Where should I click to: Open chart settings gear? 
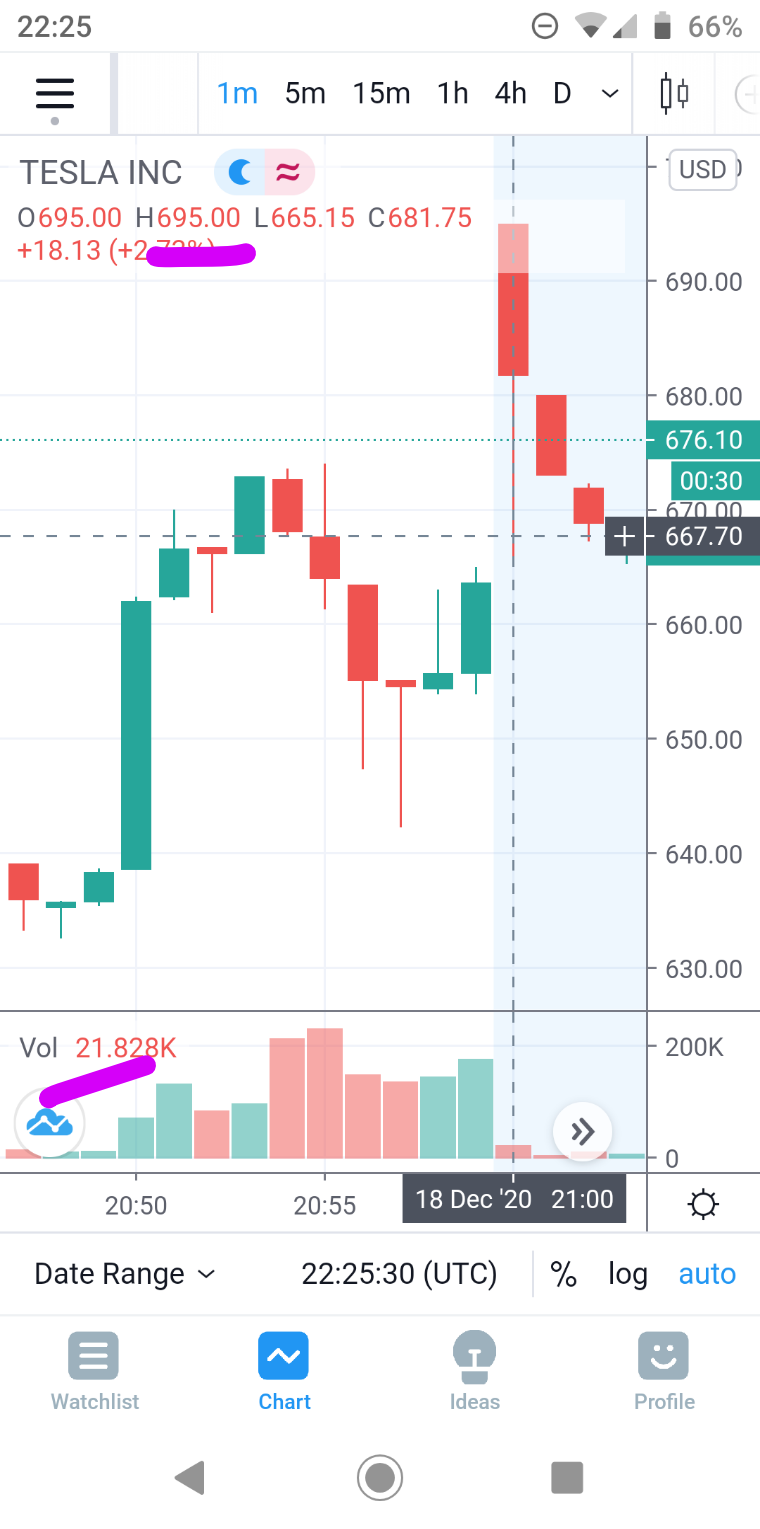coord(703,1204)
